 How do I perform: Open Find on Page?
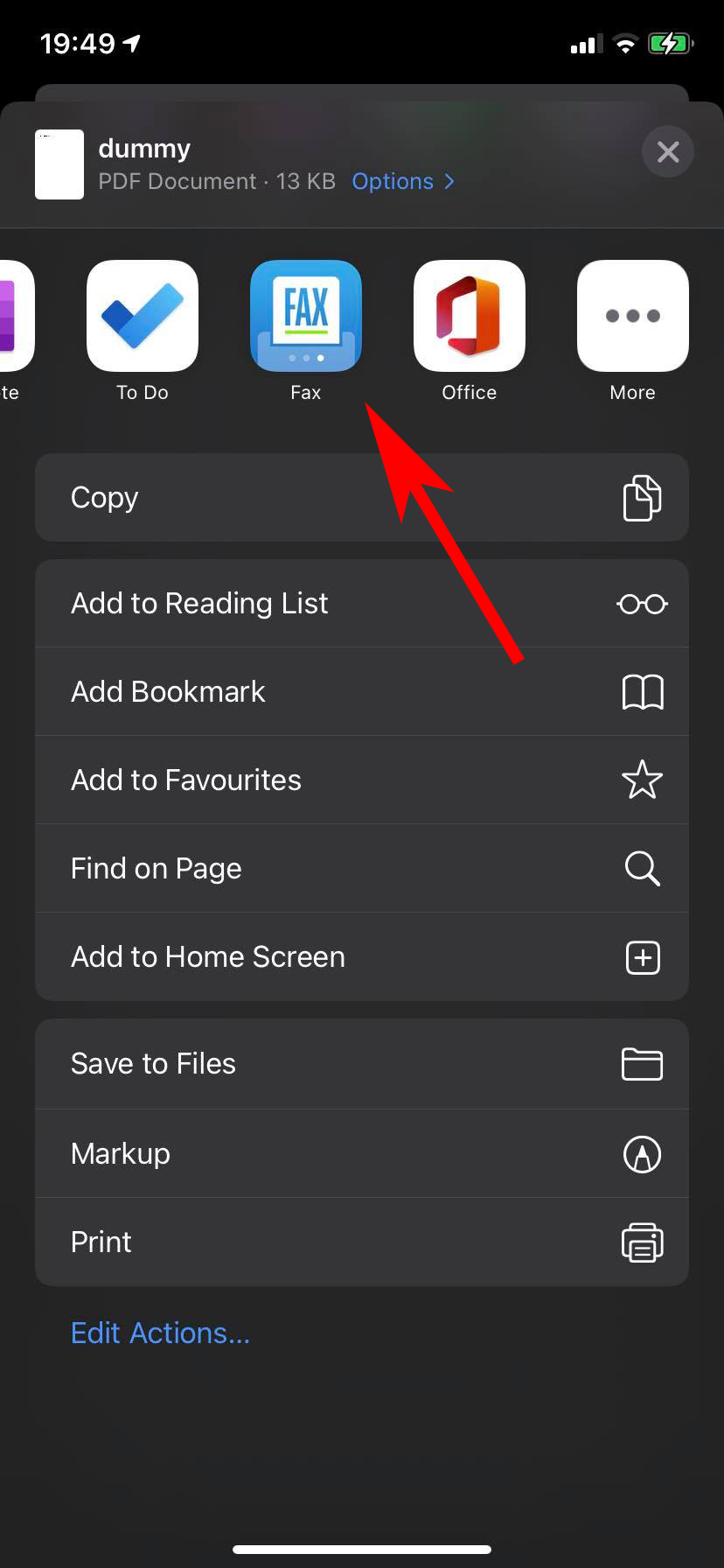point(362,868)
